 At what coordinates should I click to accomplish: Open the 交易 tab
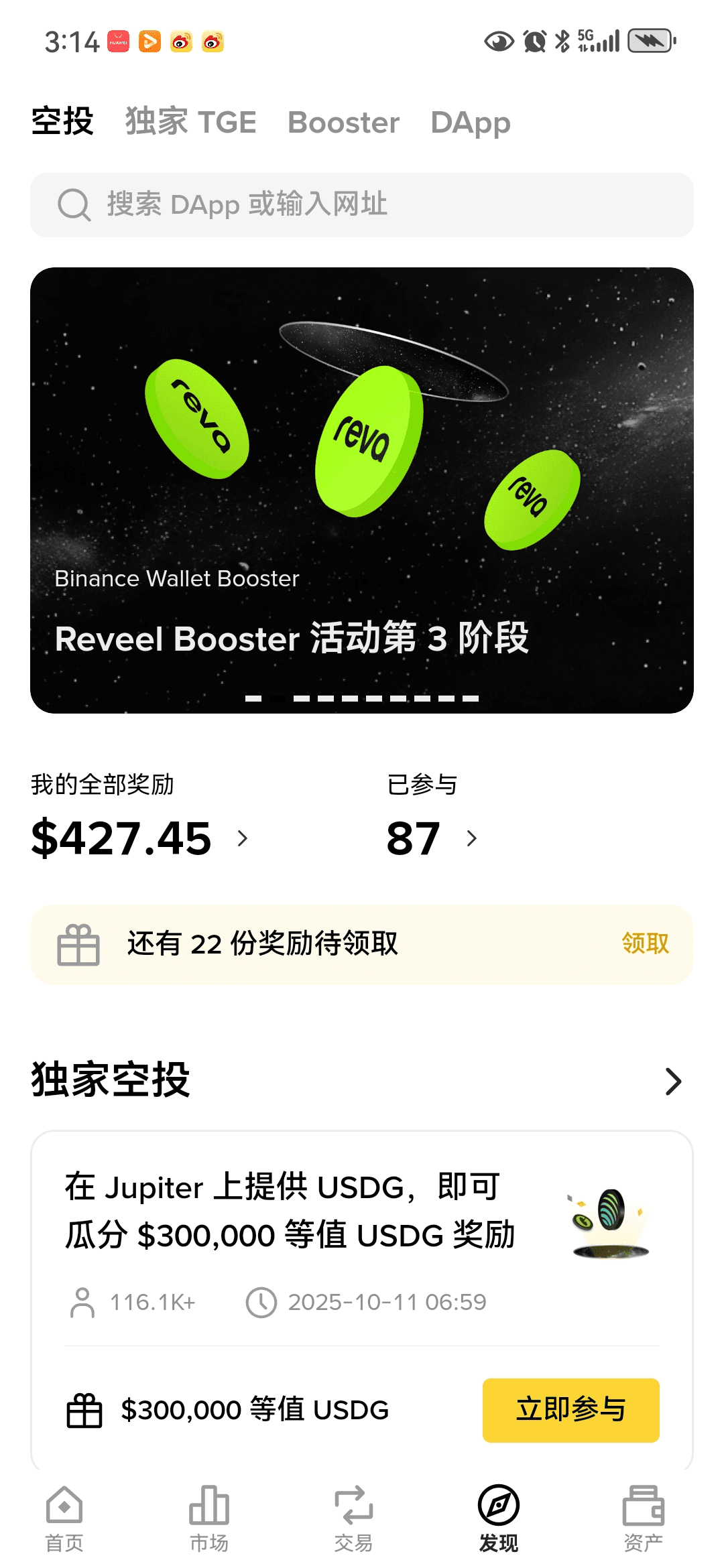pyautogui.click(x=353, y=1518)
